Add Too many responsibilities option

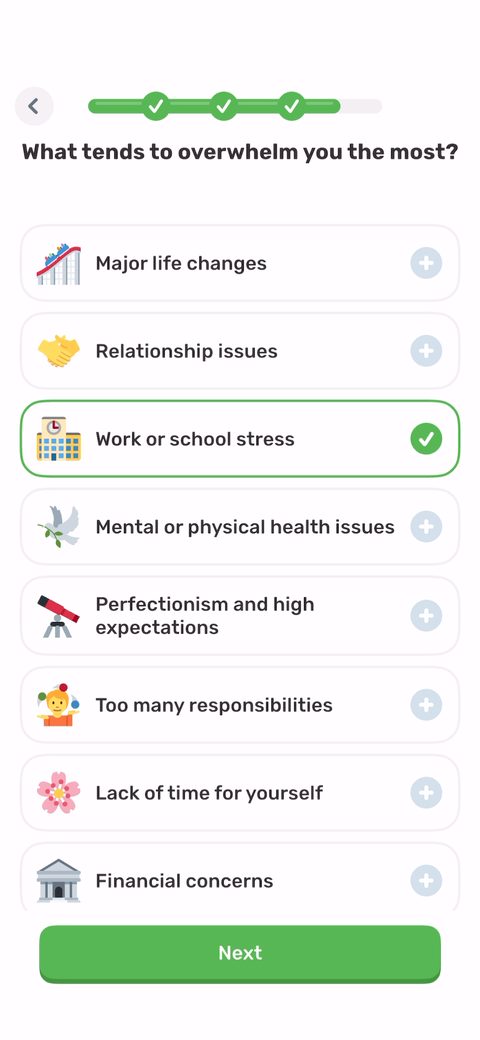(240, 704)
